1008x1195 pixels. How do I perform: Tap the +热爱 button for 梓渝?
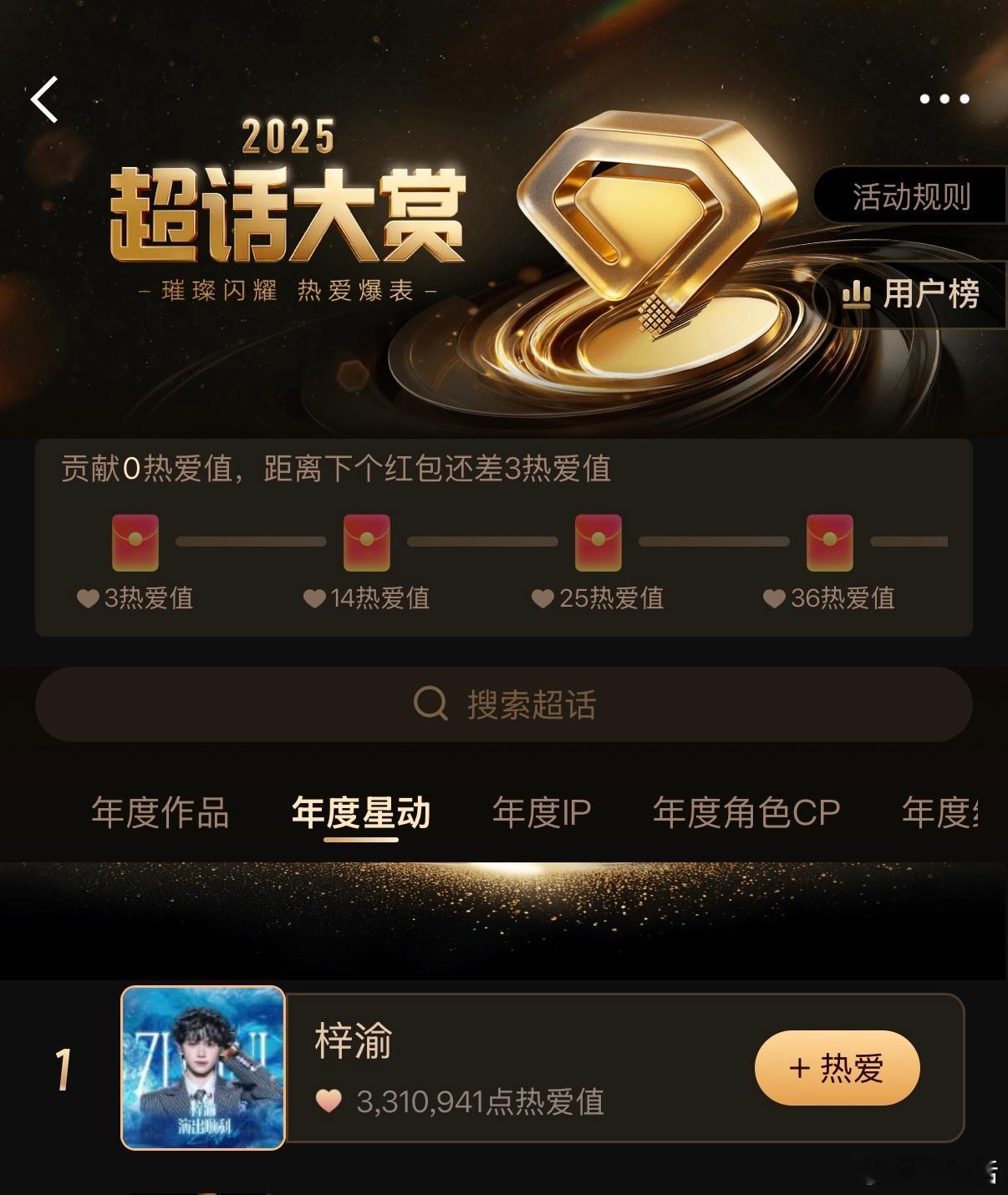(x=836, y=1068)
